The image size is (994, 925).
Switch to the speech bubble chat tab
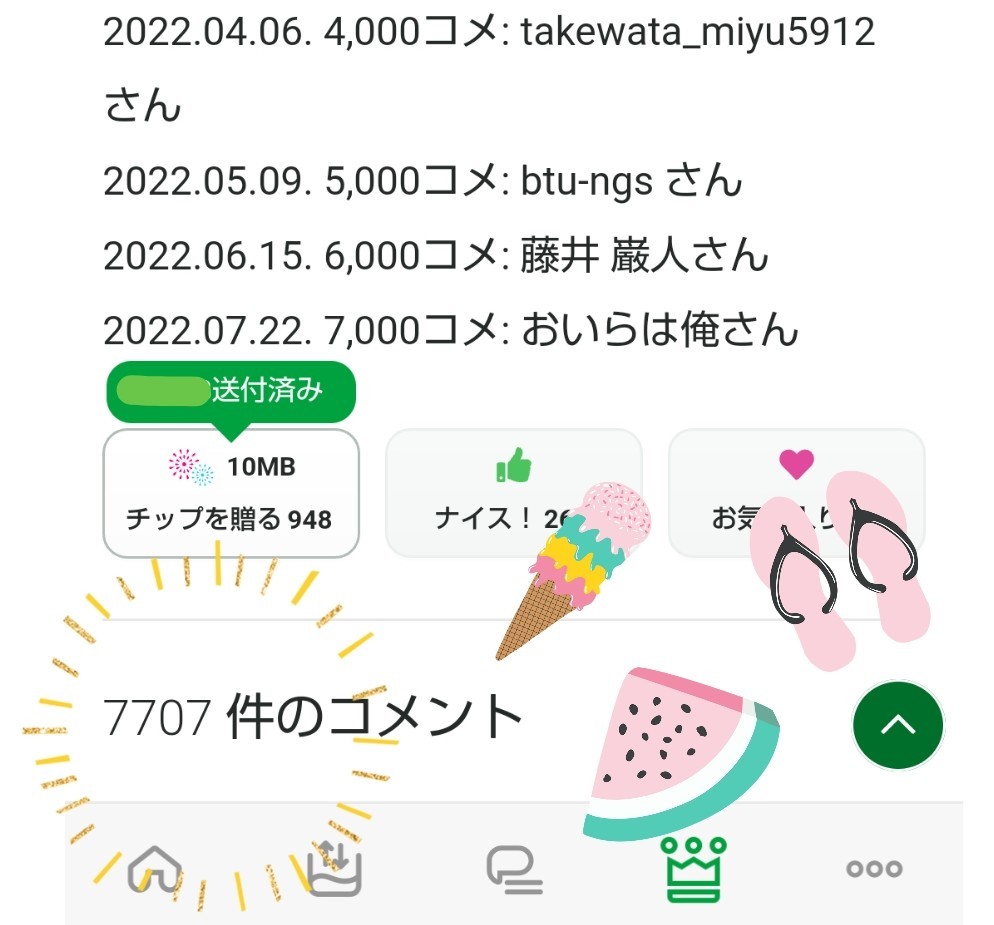pyautogui.click(x=515, y=867)
